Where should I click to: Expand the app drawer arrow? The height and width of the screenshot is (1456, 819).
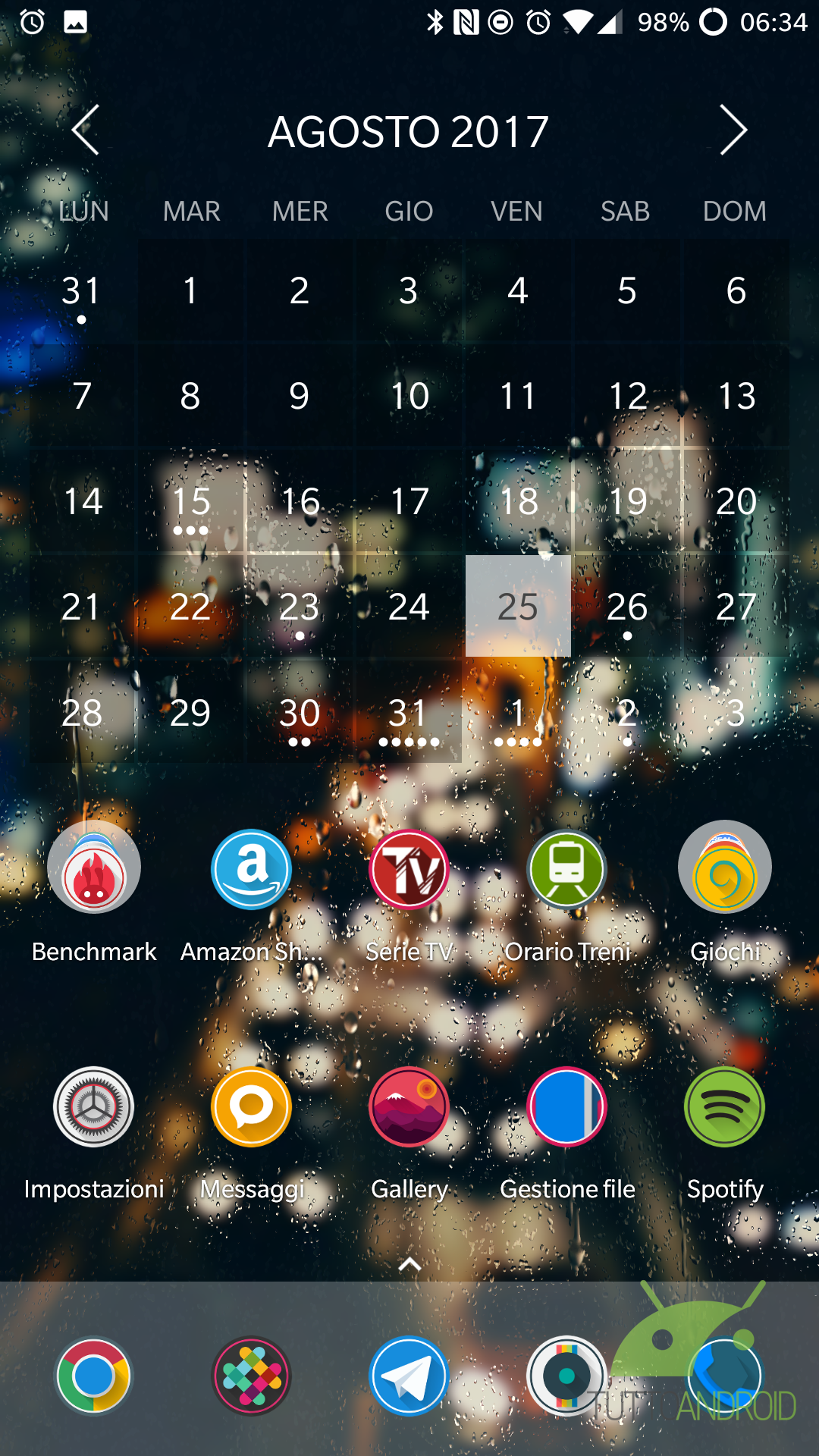coord(409,1263)
